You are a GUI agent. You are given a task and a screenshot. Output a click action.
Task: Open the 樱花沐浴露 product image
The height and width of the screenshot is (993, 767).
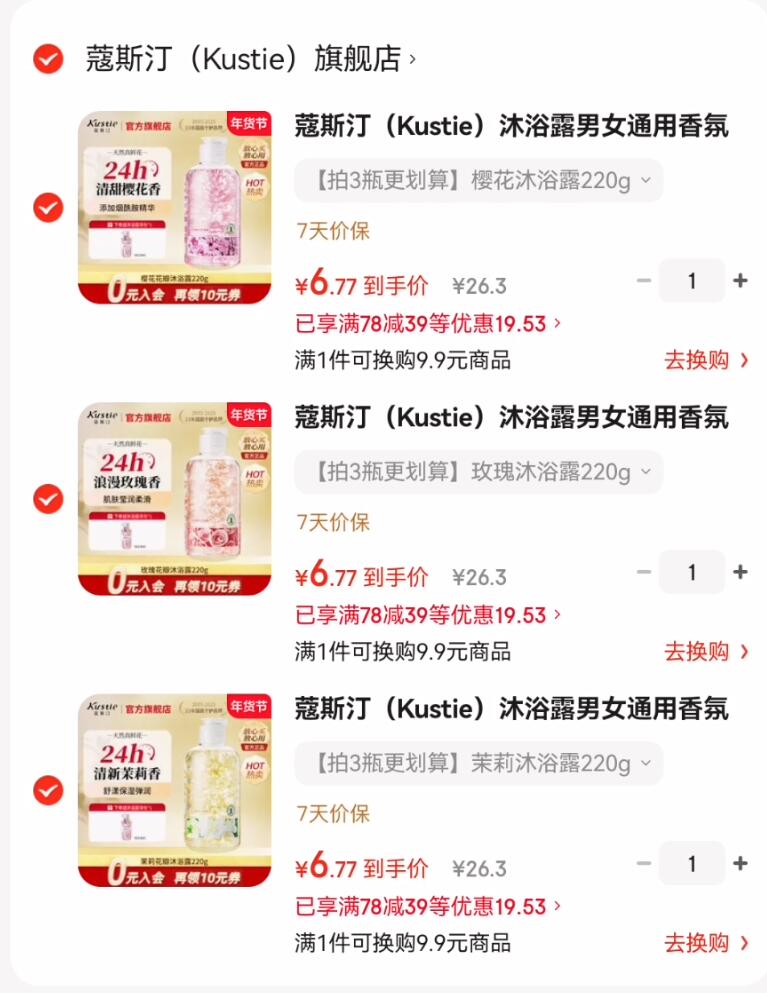click(175, 207)
